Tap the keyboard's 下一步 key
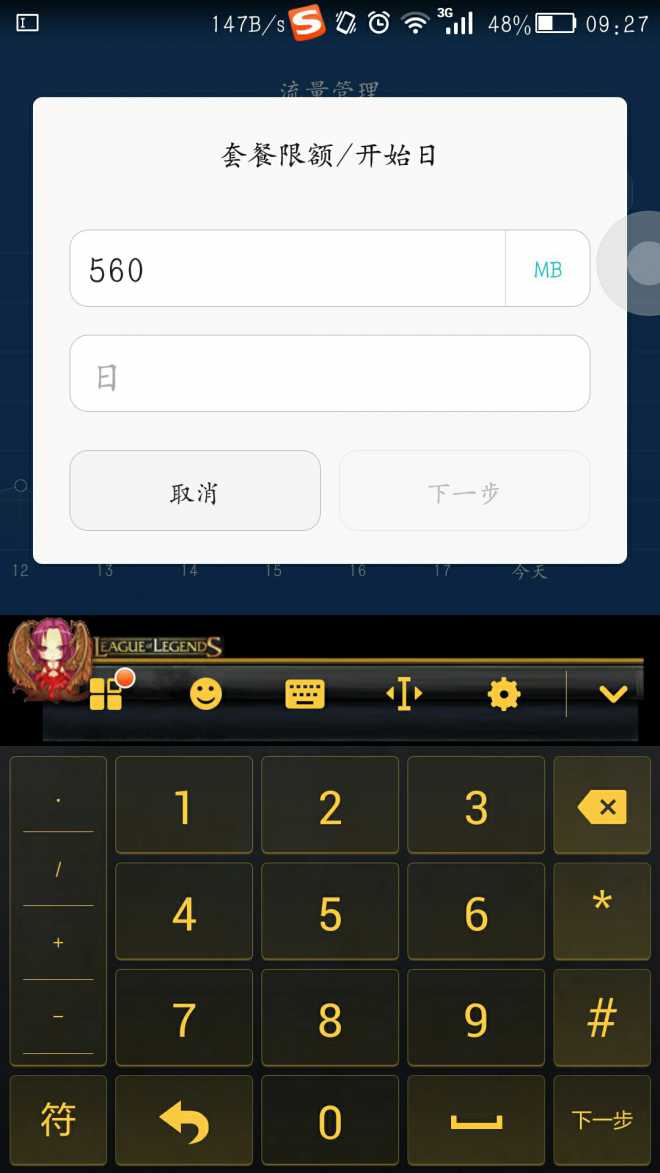This screenshot has width=660, height=1173. [602, 1120]
